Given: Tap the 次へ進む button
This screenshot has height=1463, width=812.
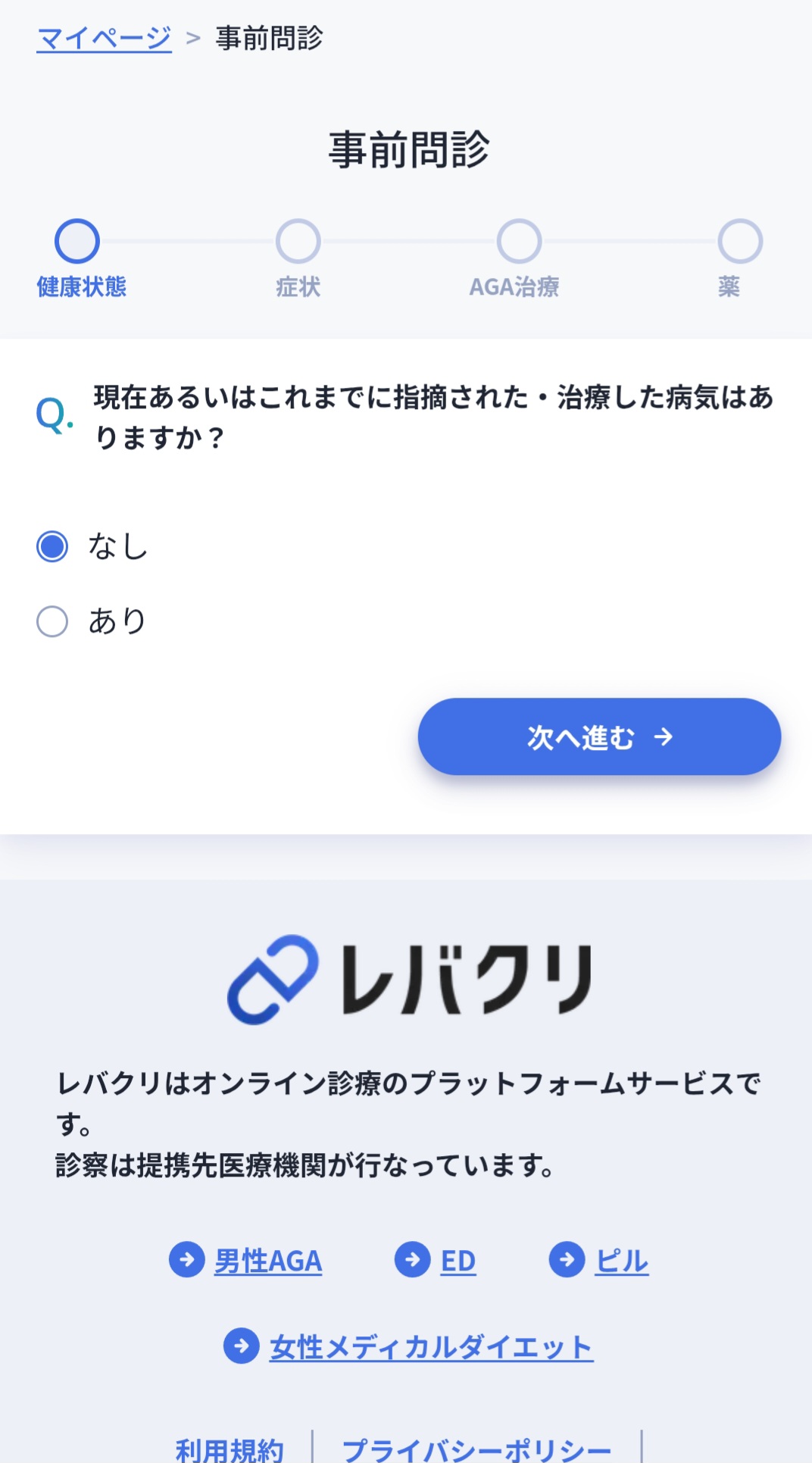Looking at the screenshot, I should tap(598, 736).
